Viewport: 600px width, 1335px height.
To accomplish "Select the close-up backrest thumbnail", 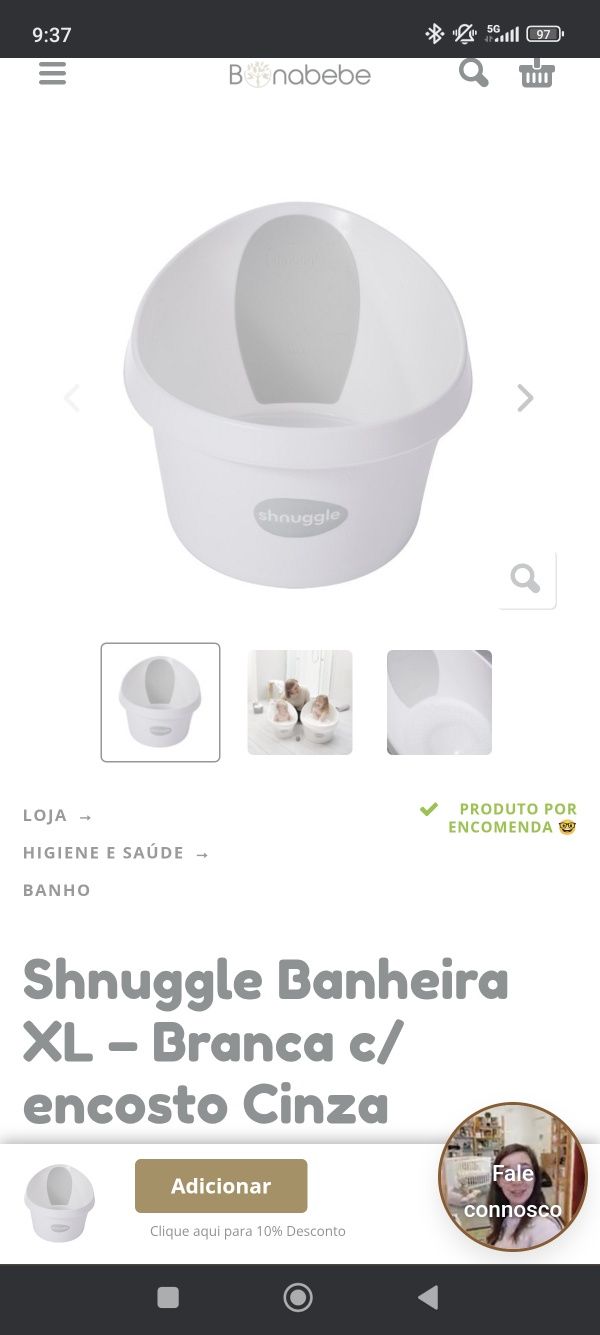I will pyautogui.click(x=439, y=702).
